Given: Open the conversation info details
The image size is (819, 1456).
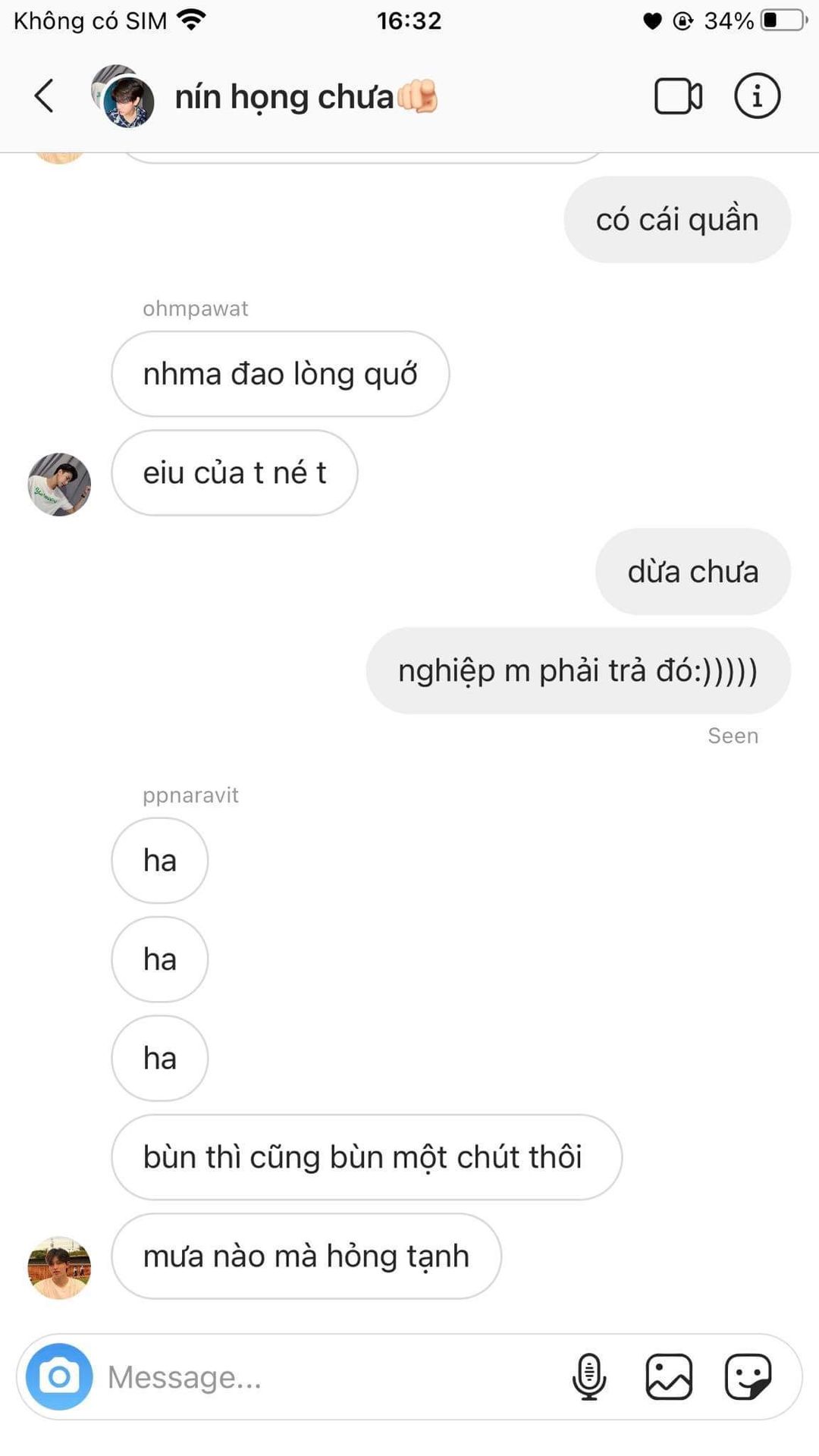Looking at the screenshot, I should pos(757,96).
